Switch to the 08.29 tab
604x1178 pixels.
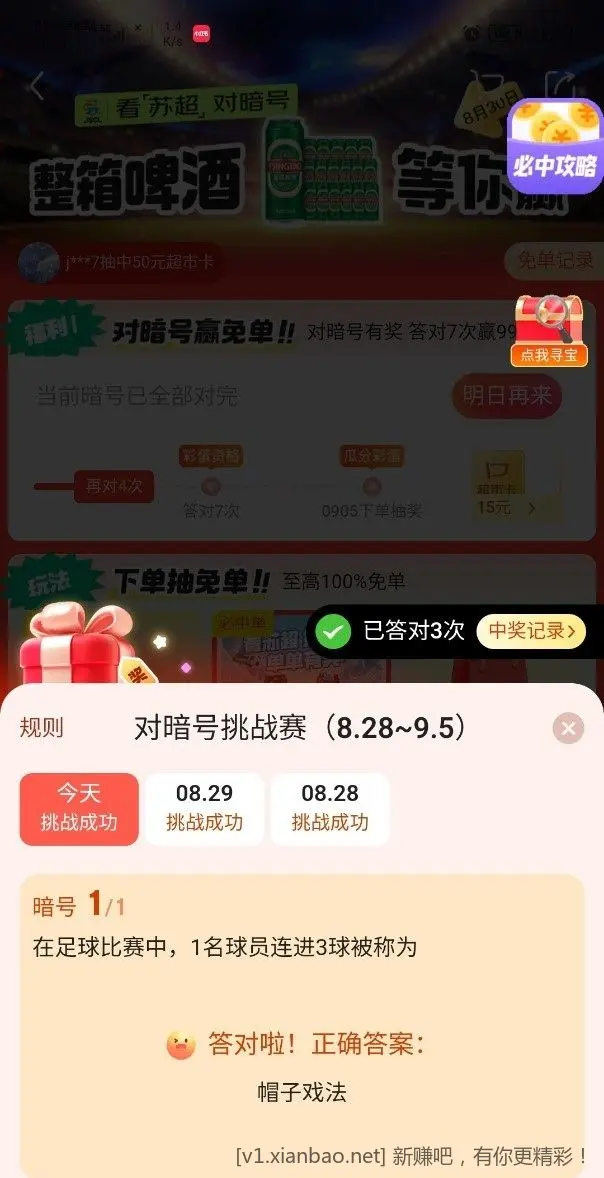tap(204, 808)
